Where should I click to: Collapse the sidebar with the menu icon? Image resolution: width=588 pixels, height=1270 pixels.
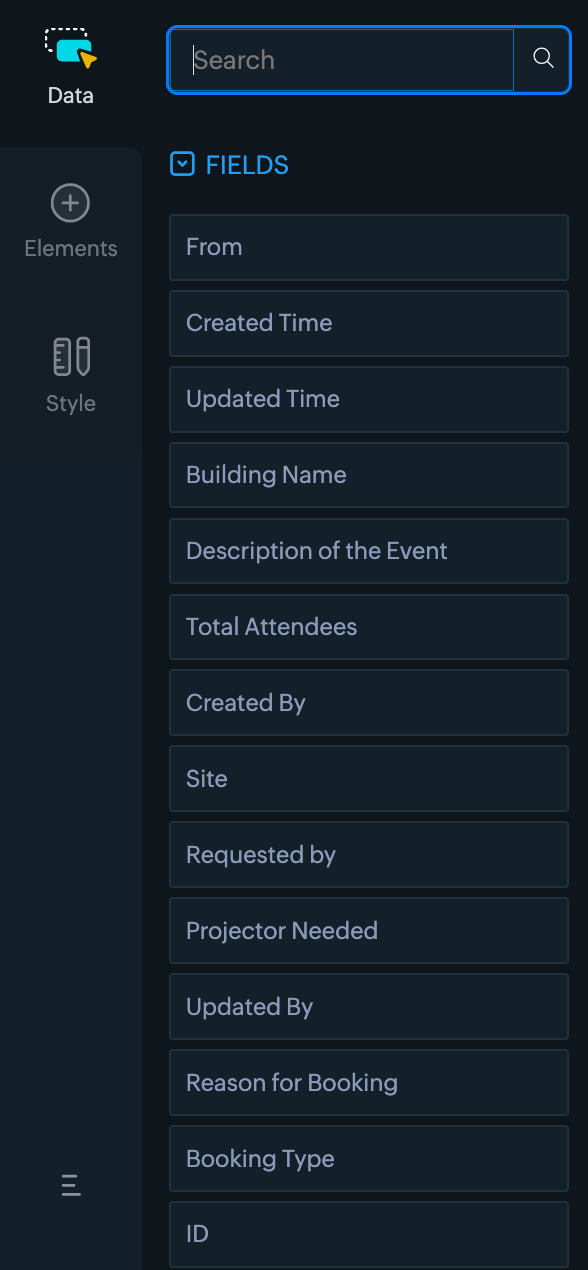(70, 1186)
